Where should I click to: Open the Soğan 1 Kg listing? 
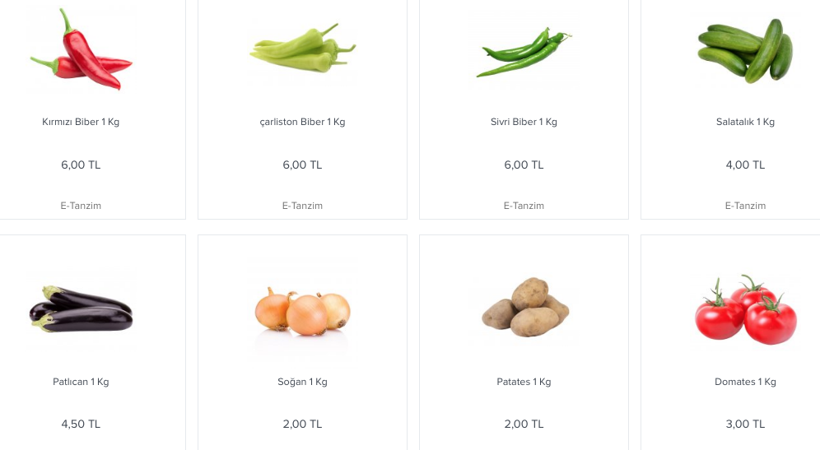[x=302, y=381]
